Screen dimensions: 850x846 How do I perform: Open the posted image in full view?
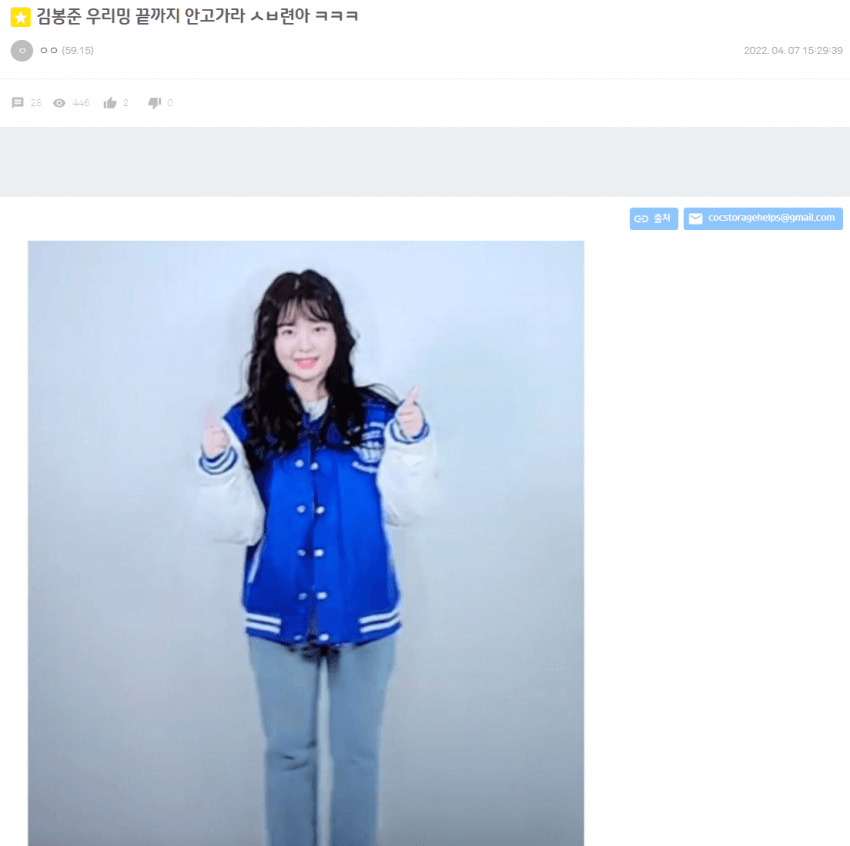point(305,540)
